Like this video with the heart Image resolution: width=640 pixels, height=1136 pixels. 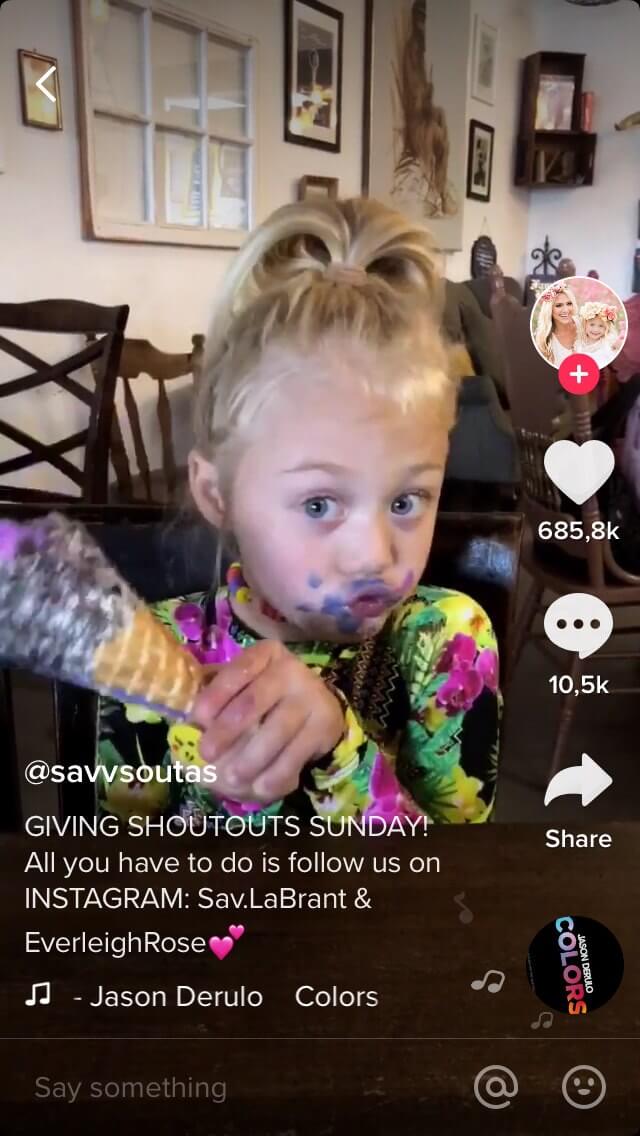tap(578, 474)
